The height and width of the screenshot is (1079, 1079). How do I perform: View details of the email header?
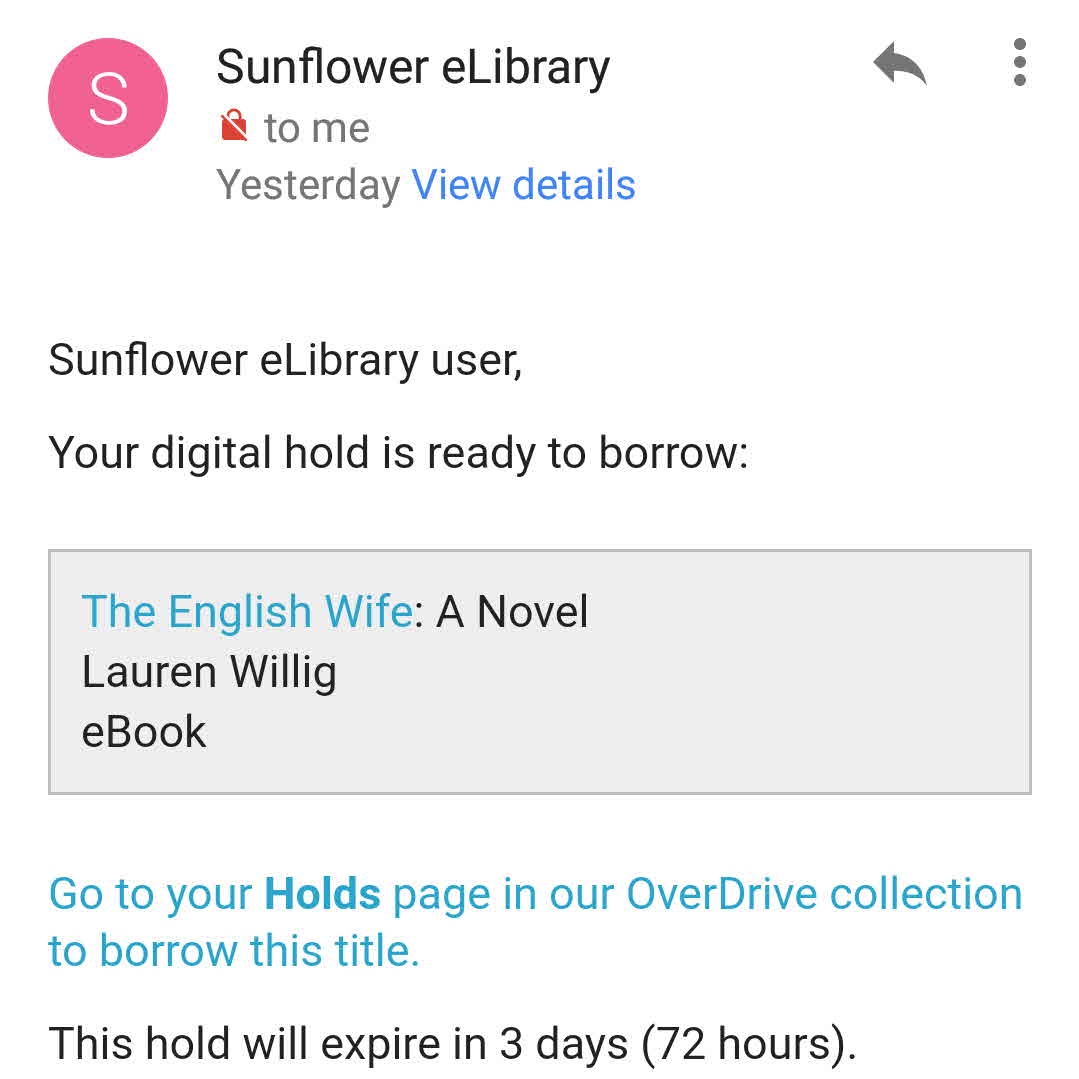pyautogui.click(x=523, y=185)
